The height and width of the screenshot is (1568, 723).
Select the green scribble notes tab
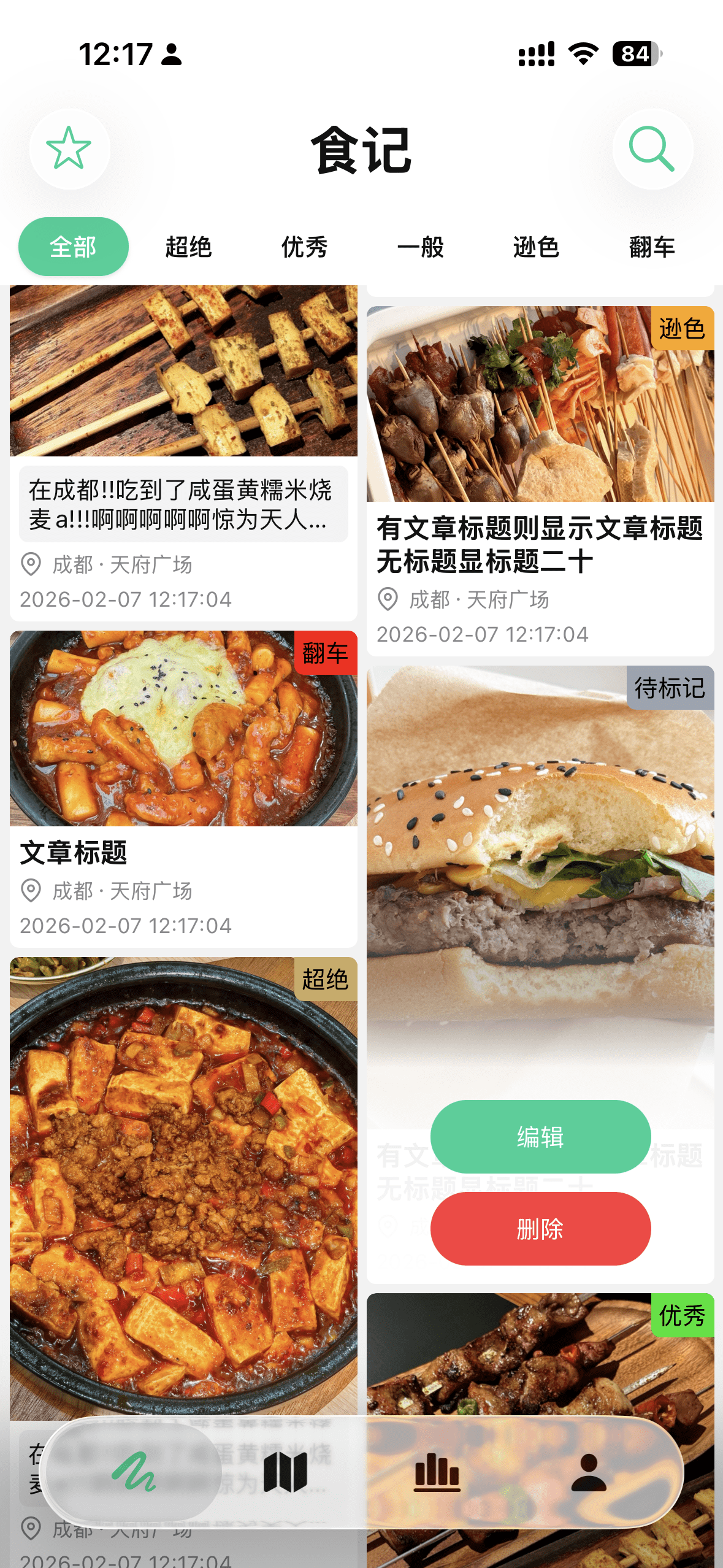tap(134, 1471)
